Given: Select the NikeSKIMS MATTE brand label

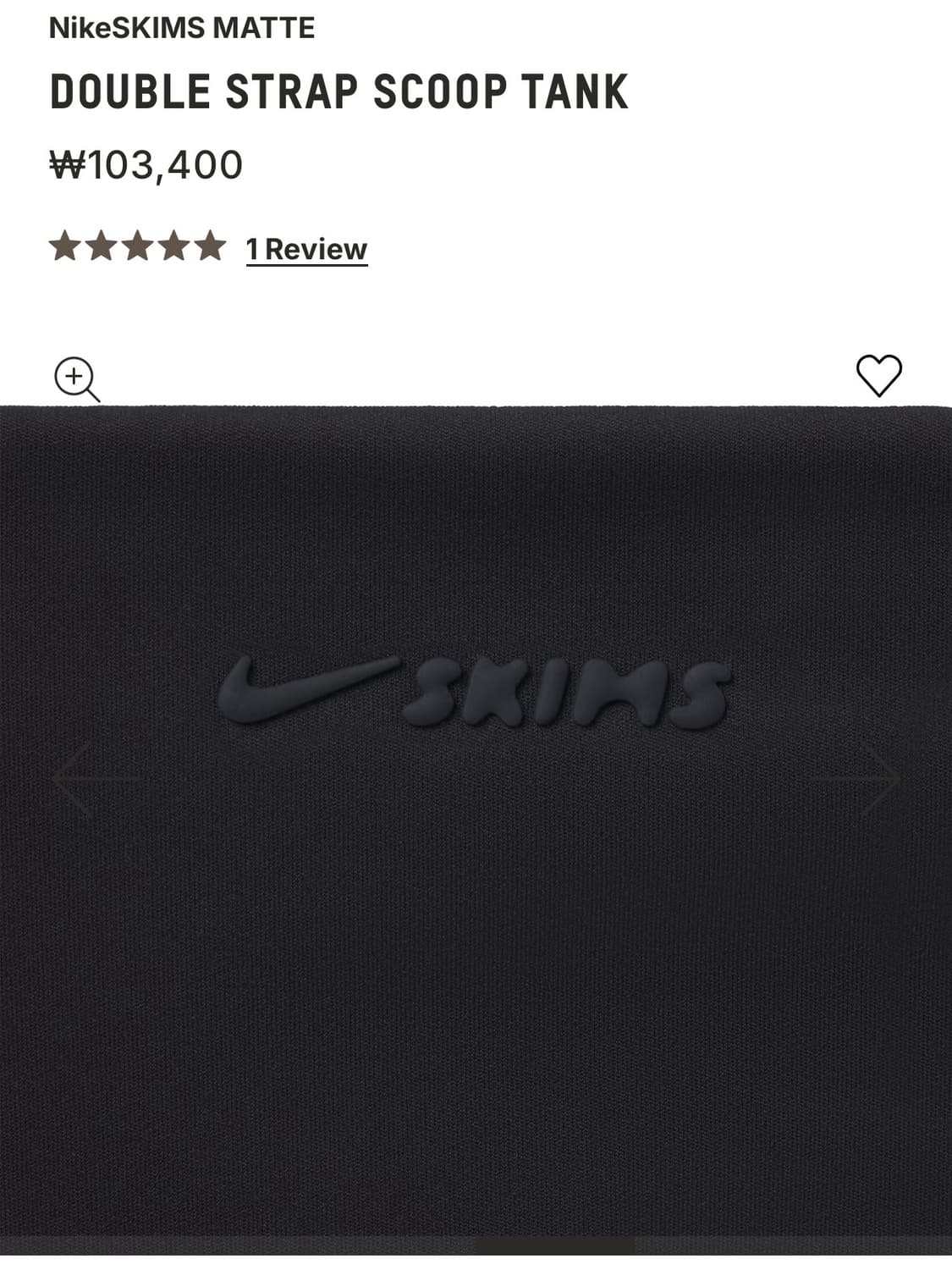Looking at the screenshot, I should pos(181,27).
